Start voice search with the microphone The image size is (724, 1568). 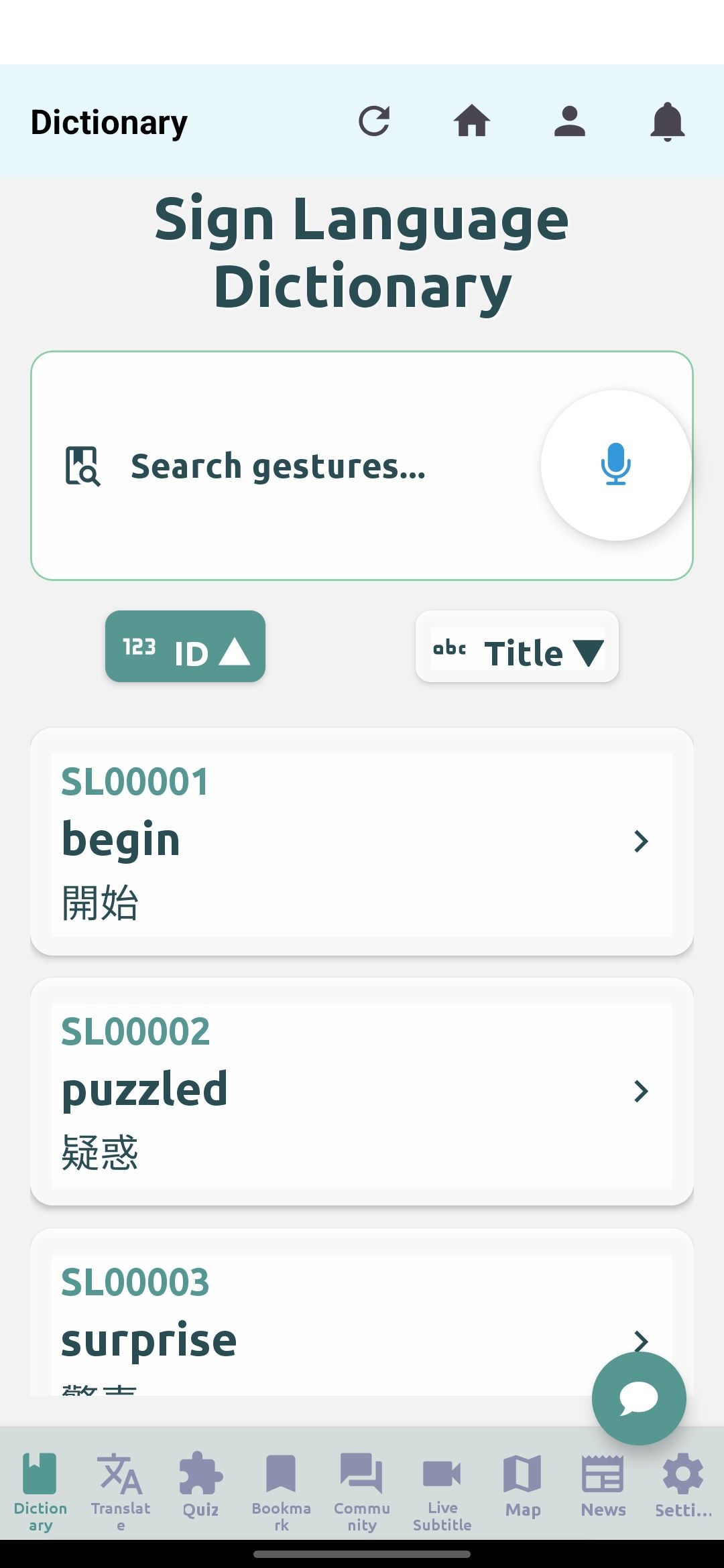tap(615, 465)
